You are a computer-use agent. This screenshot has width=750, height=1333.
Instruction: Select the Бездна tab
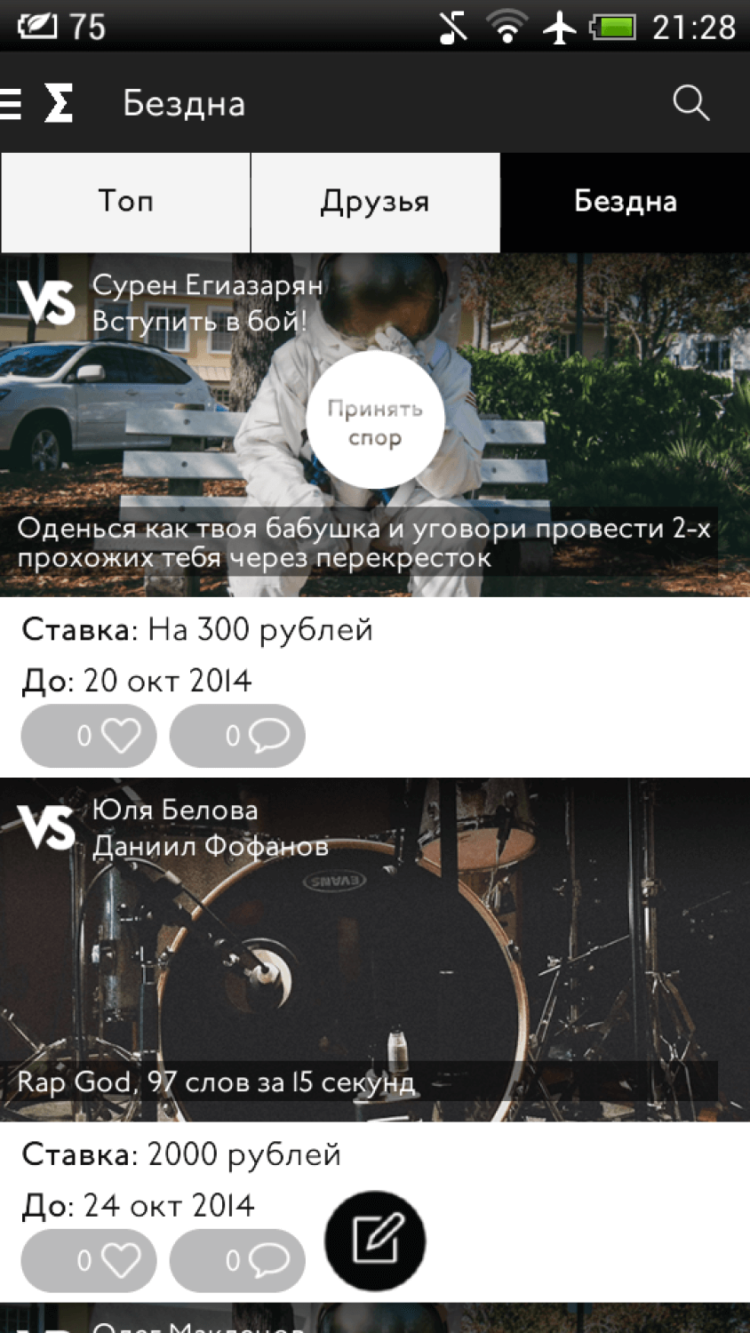point(625,202)
